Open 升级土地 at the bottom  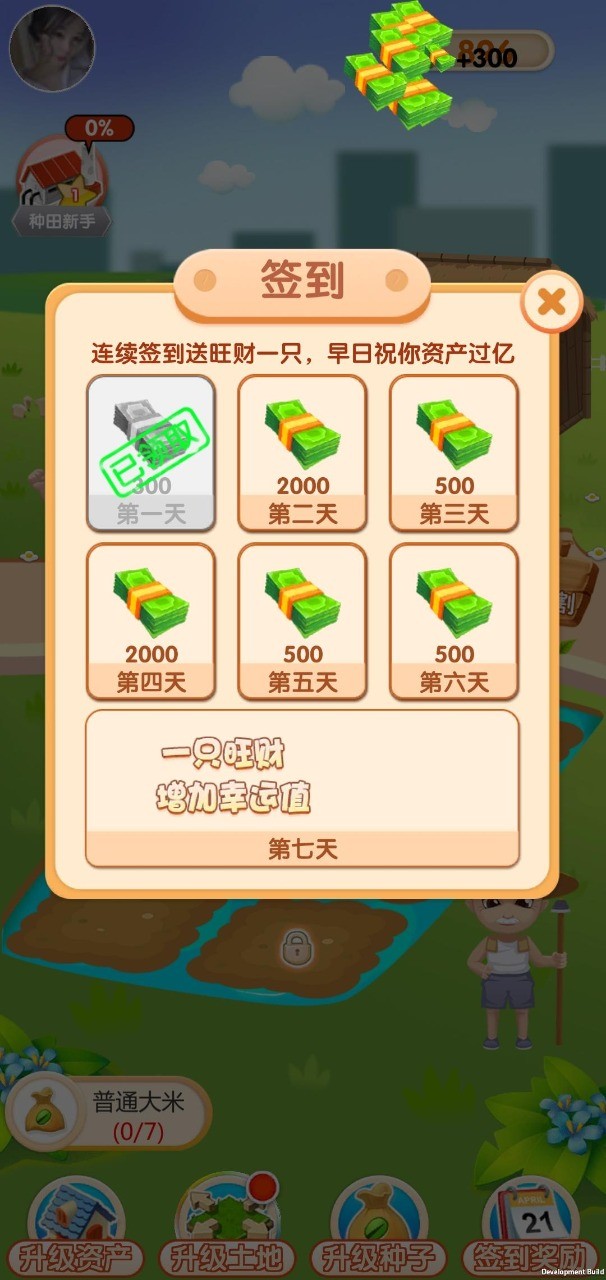[x=228, y=1226]
